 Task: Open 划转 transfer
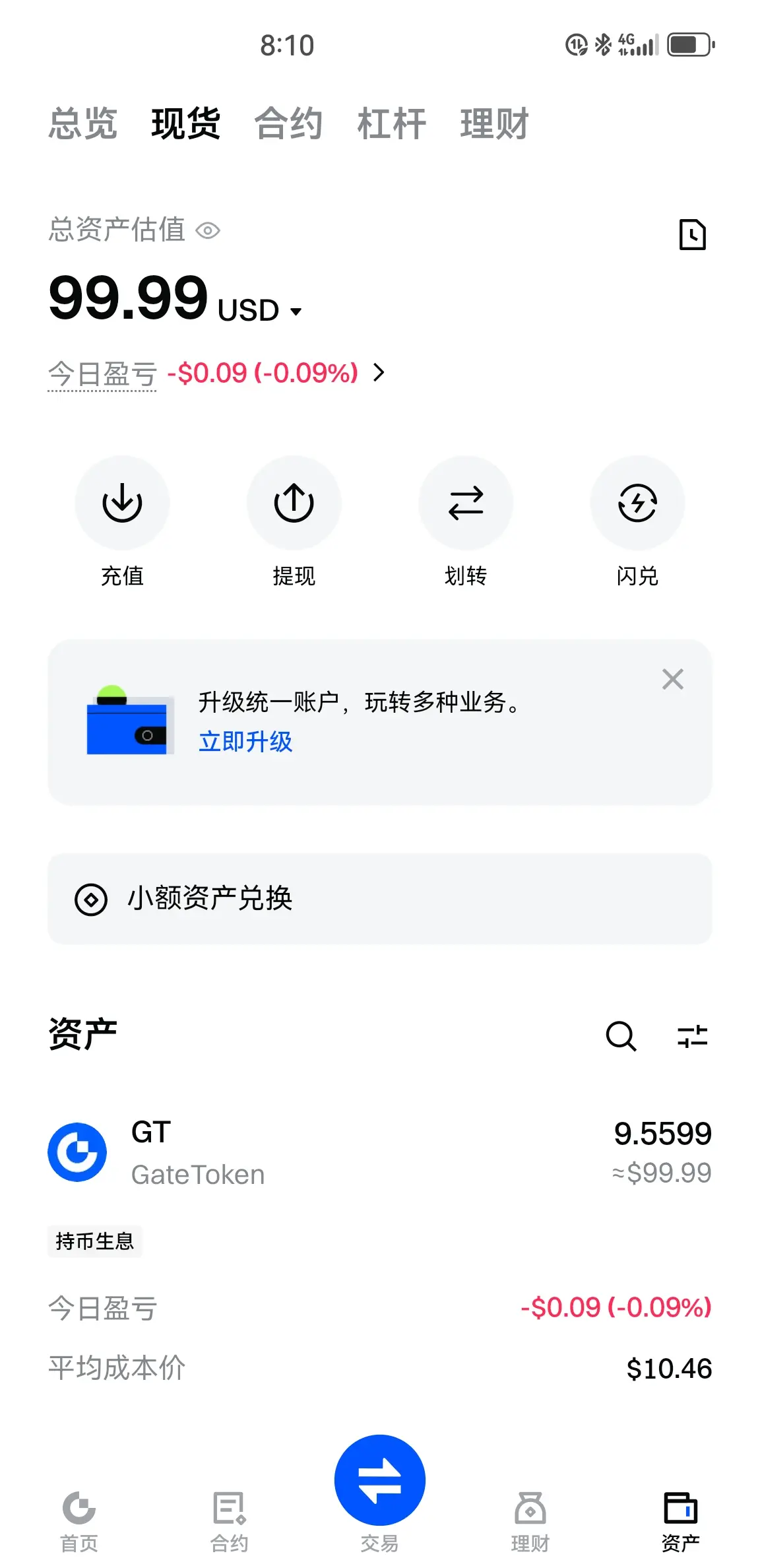(466, 504)
